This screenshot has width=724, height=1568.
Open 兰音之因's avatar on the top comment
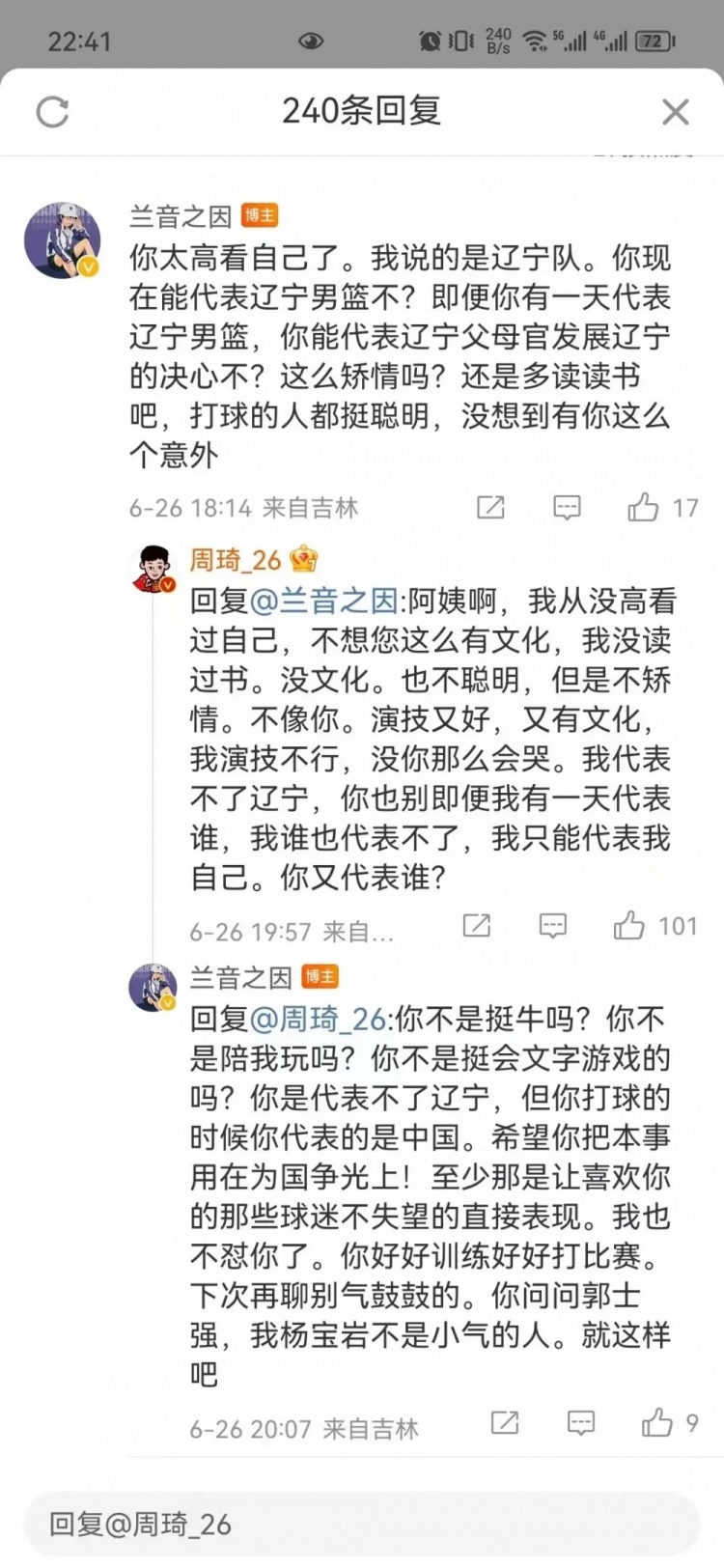coord(63,241)
